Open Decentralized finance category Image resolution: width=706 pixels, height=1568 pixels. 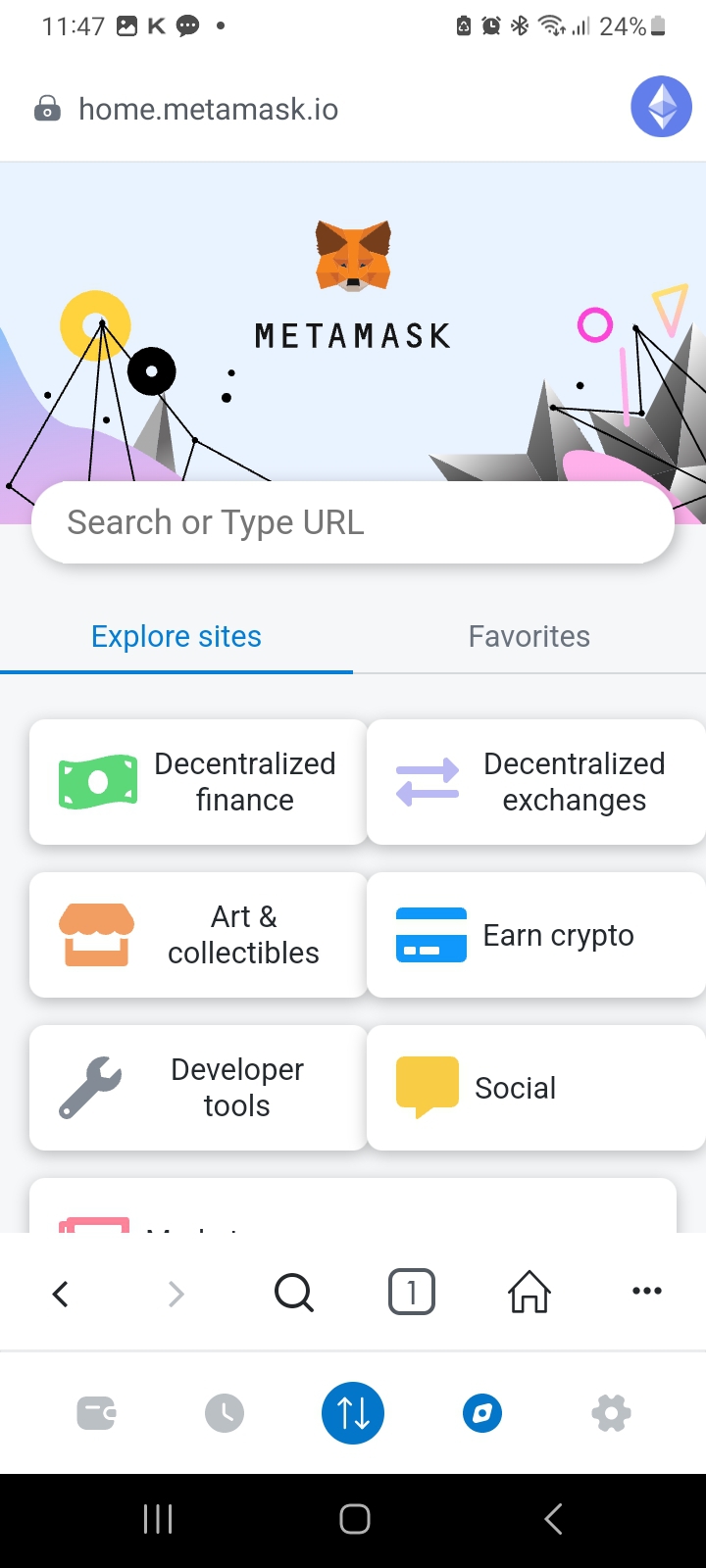pos(198,782)
